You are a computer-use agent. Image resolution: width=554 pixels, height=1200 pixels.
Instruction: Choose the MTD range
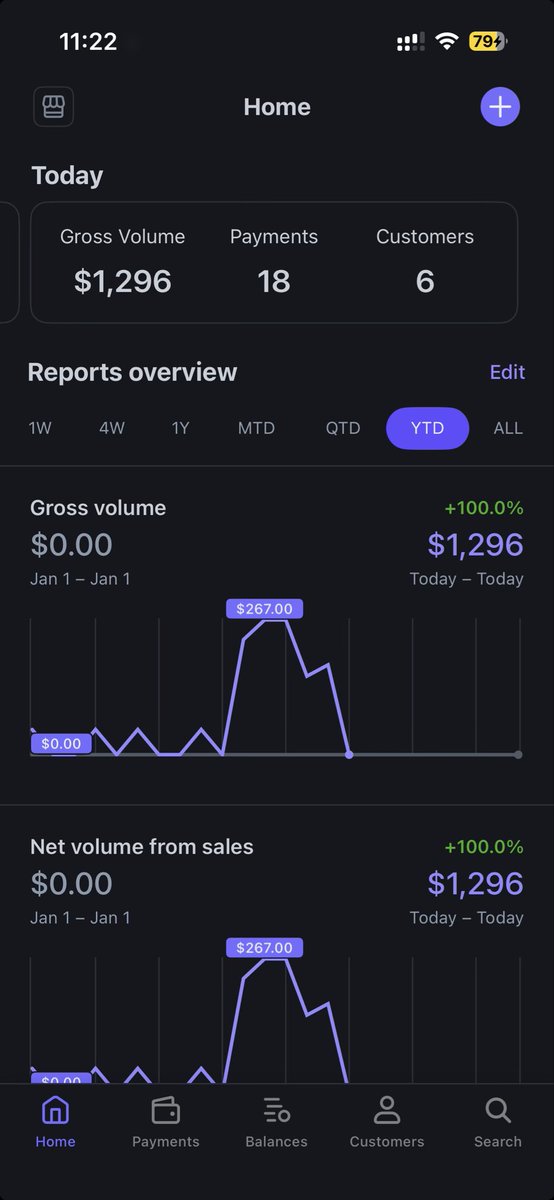click(x=256, y=428)
